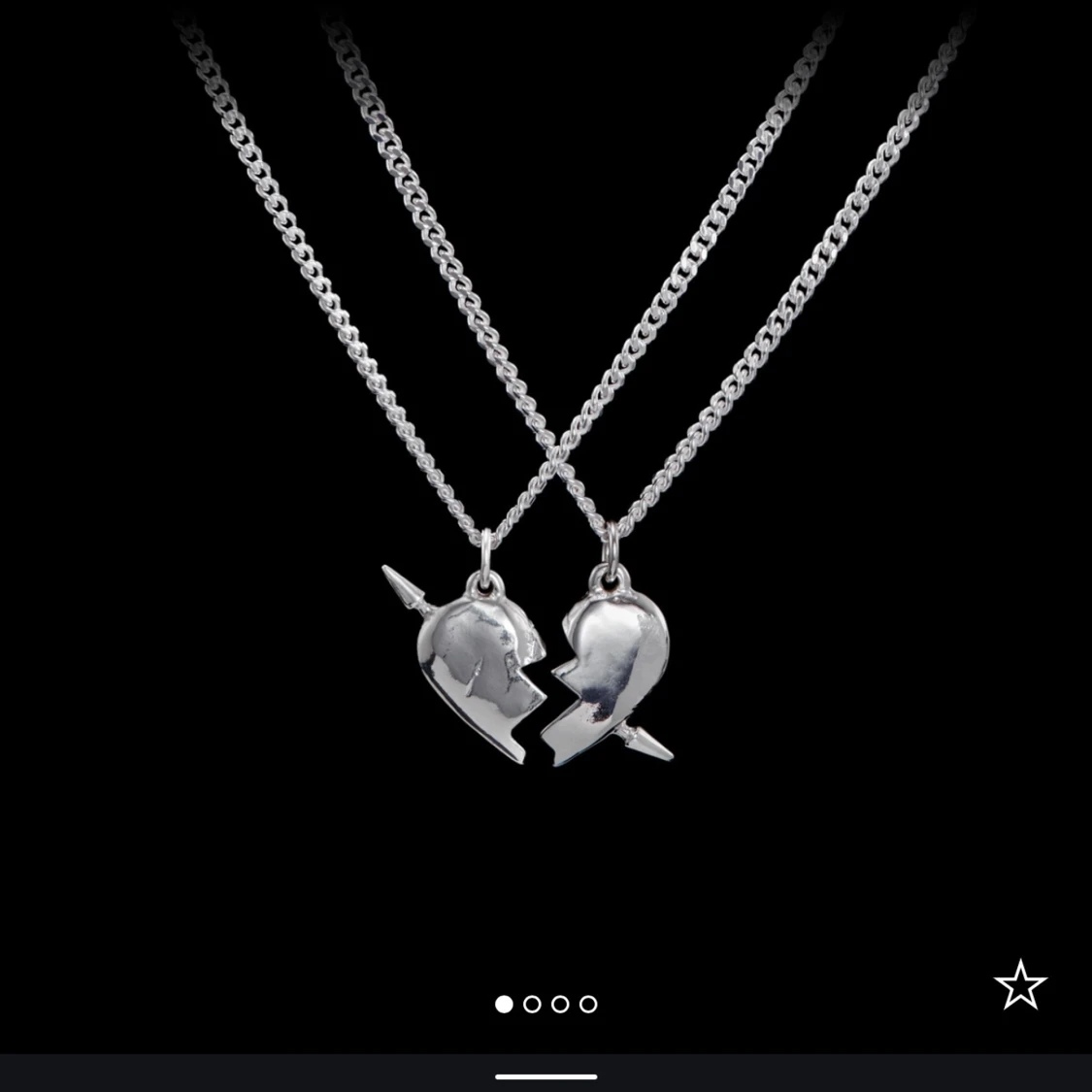Open the heart necklace product photo
Viewport: 1092px width, 1092px height.
[x=544, y=670]
